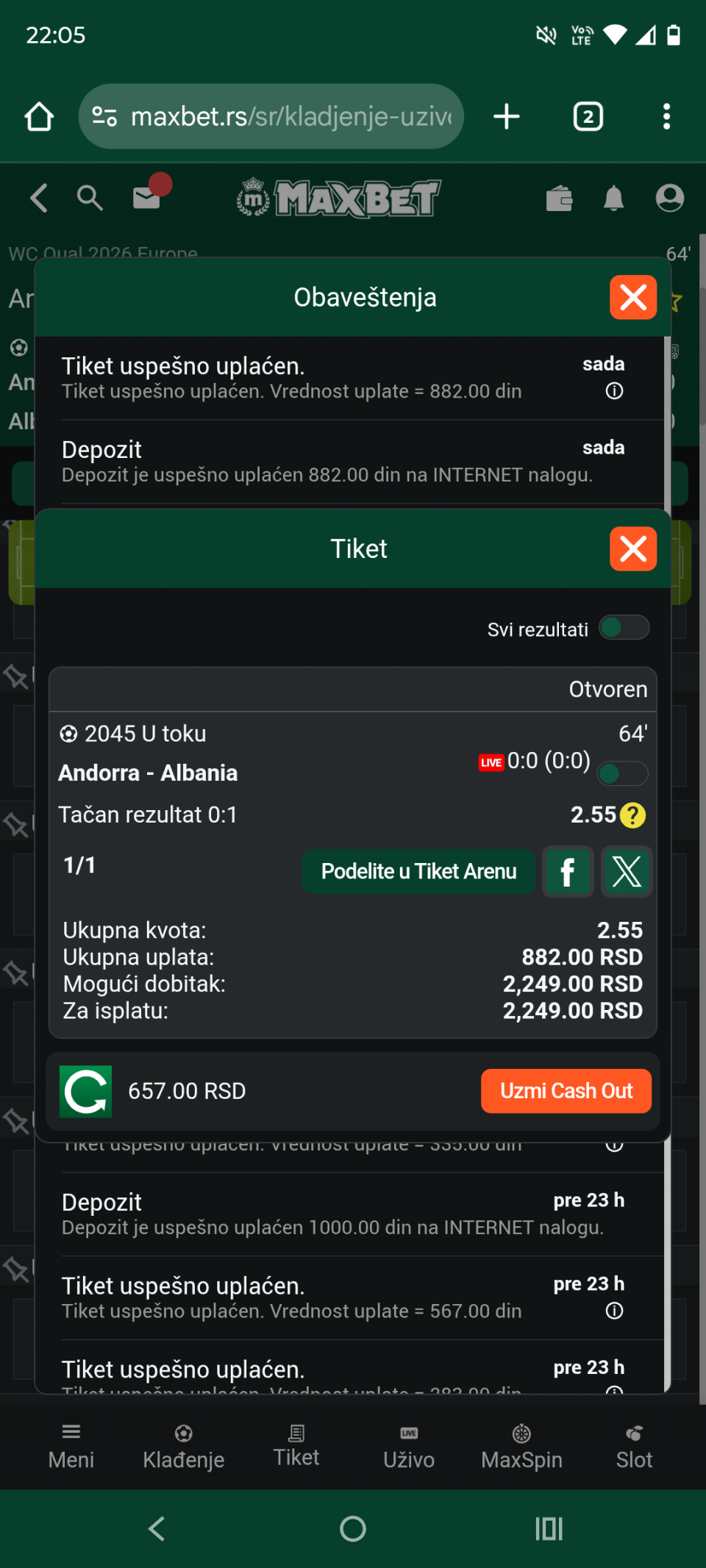Share the ticket on Facebook
Image resolution: width=706 pixels, height=1568 pixels.
567,872
